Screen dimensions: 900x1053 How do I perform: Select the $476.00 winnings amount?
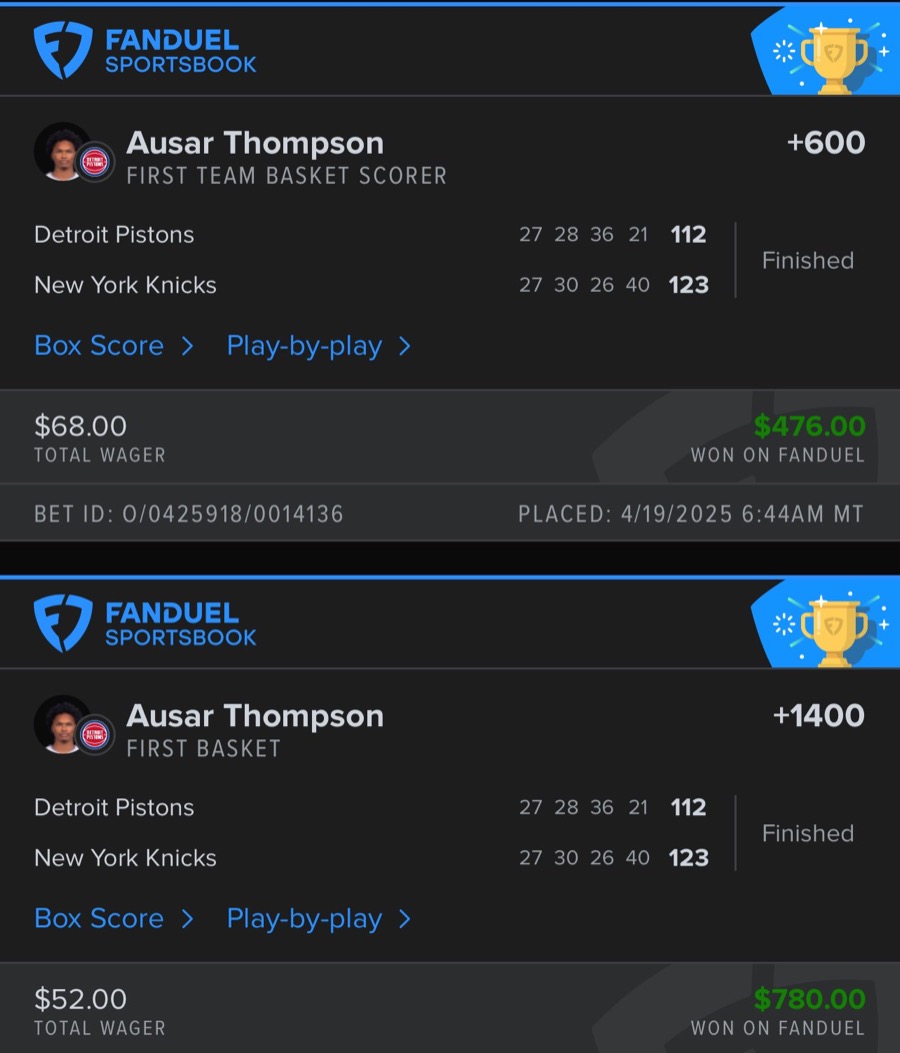click(812, 426)
